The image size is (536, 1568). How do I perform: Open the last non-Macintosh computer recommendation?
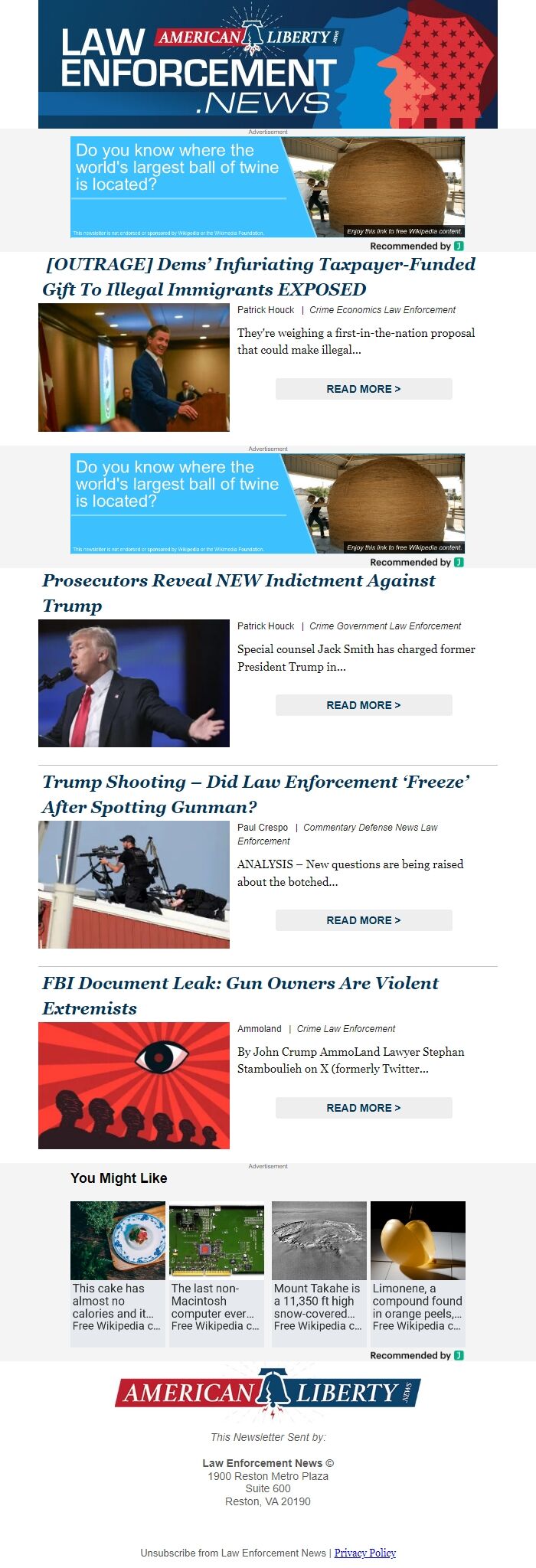point(217,1266)
